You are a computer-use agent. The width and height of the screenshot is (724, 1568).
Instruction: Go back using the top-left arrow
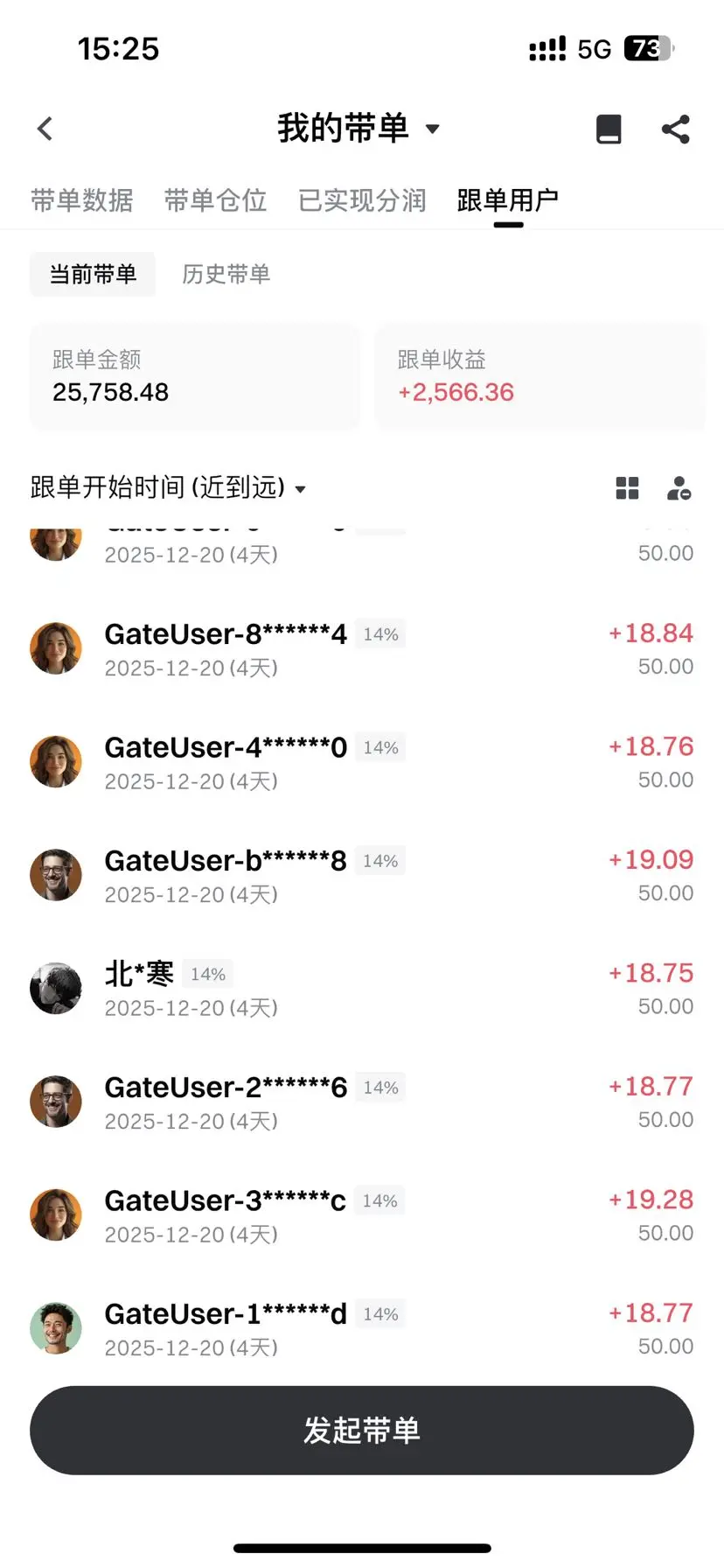[x=45, y=129]
